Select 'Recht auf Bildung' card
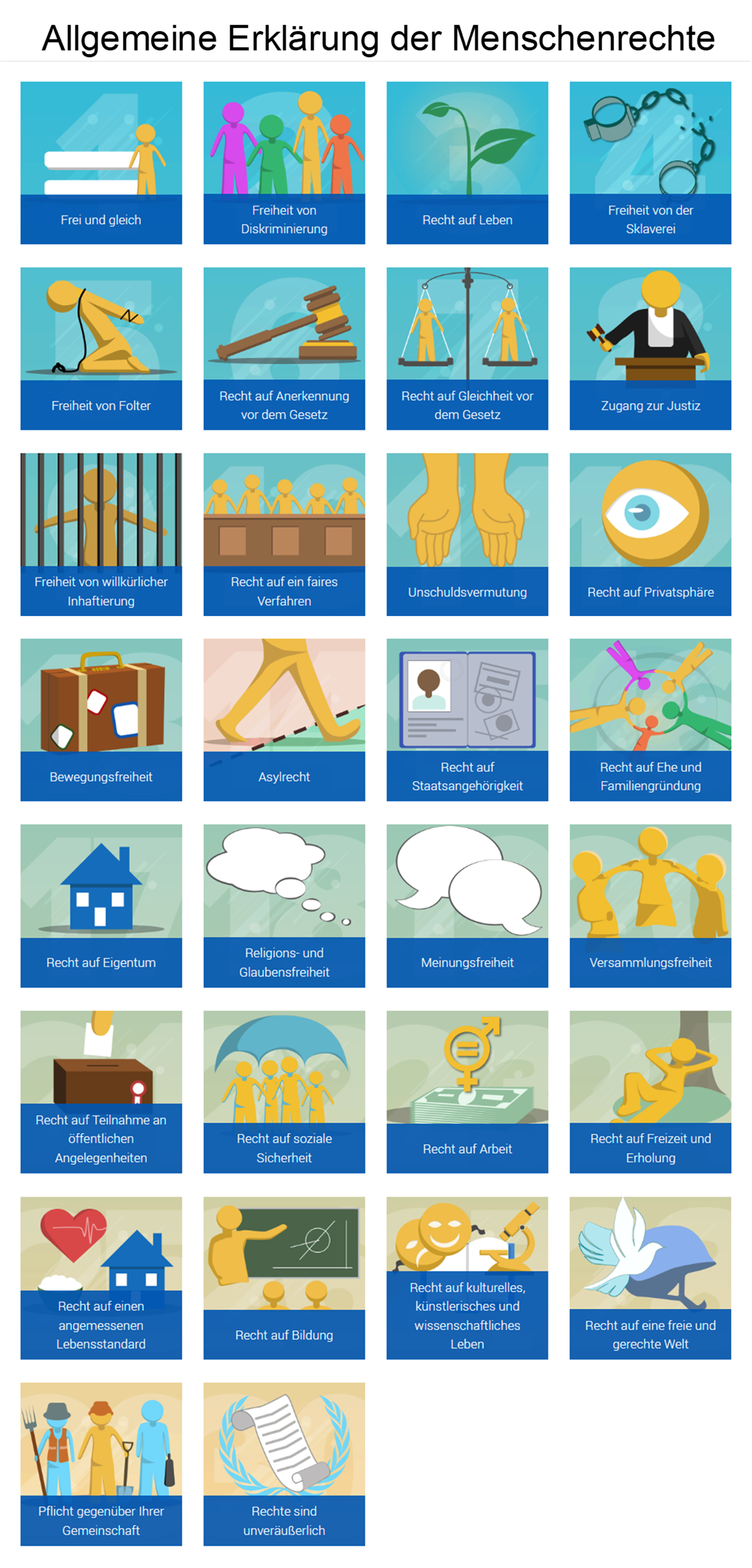Viewport: 752px width, 1568px height. pos(284,1278)
